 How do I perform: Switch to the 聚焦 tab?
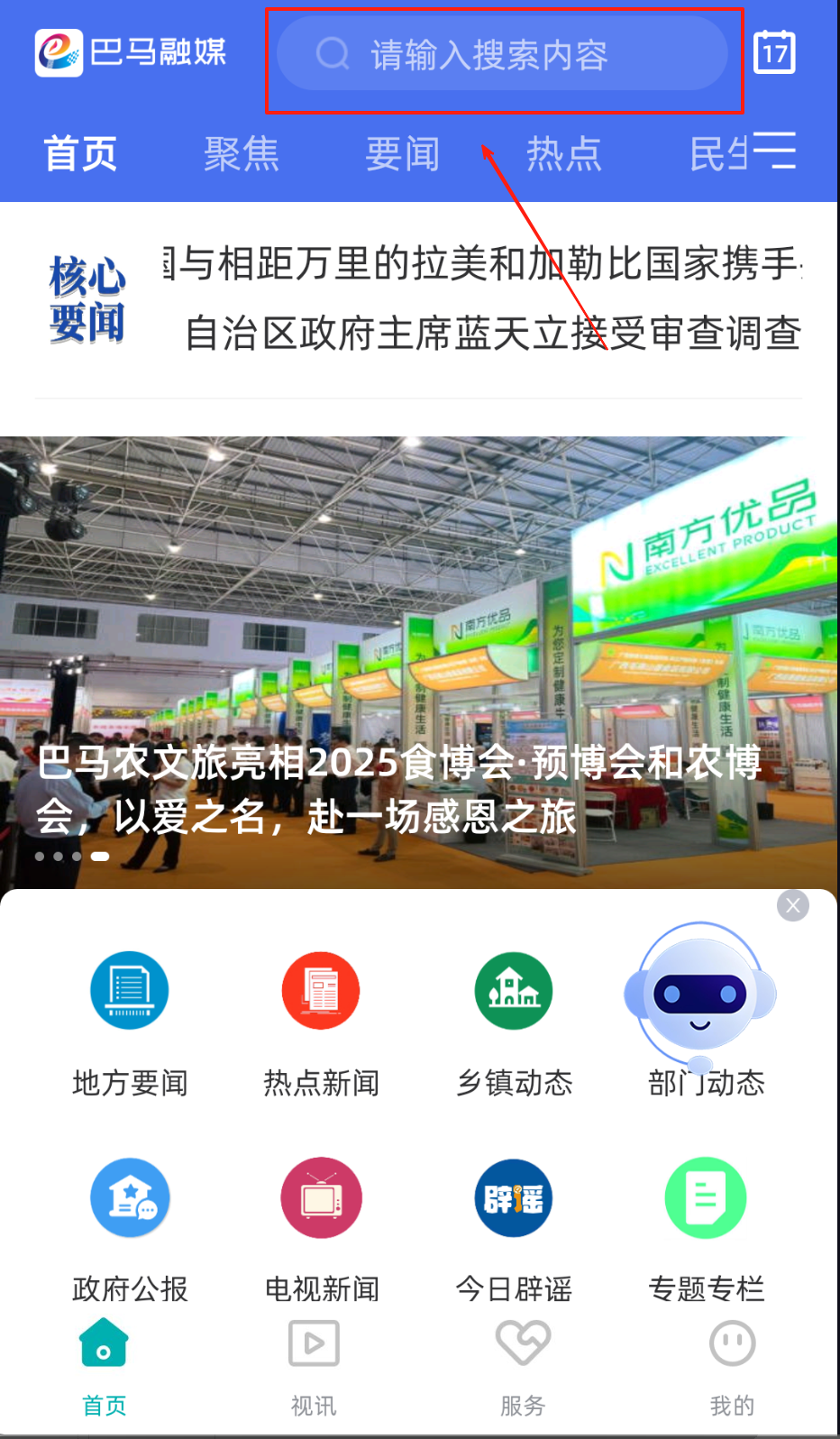[241, 154]
